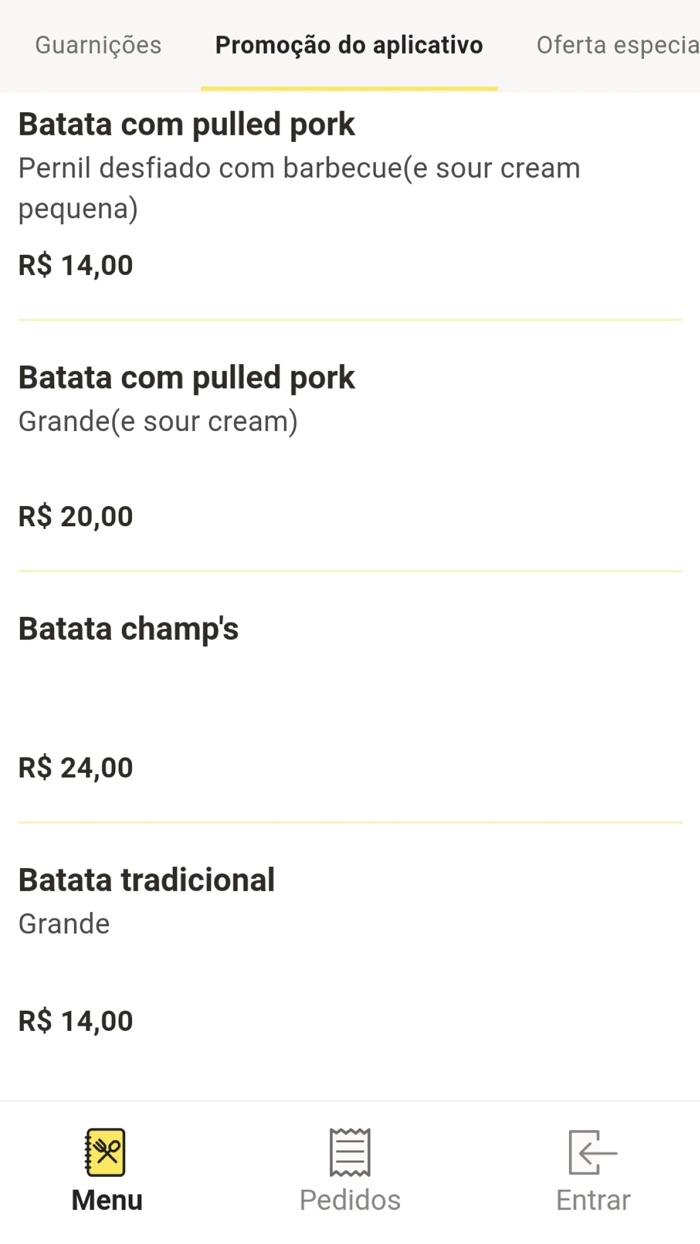This screenshot has height=1244, width=700.
Task: Select the Promoção do aplicativo tab
Action: tap(349, 45)
